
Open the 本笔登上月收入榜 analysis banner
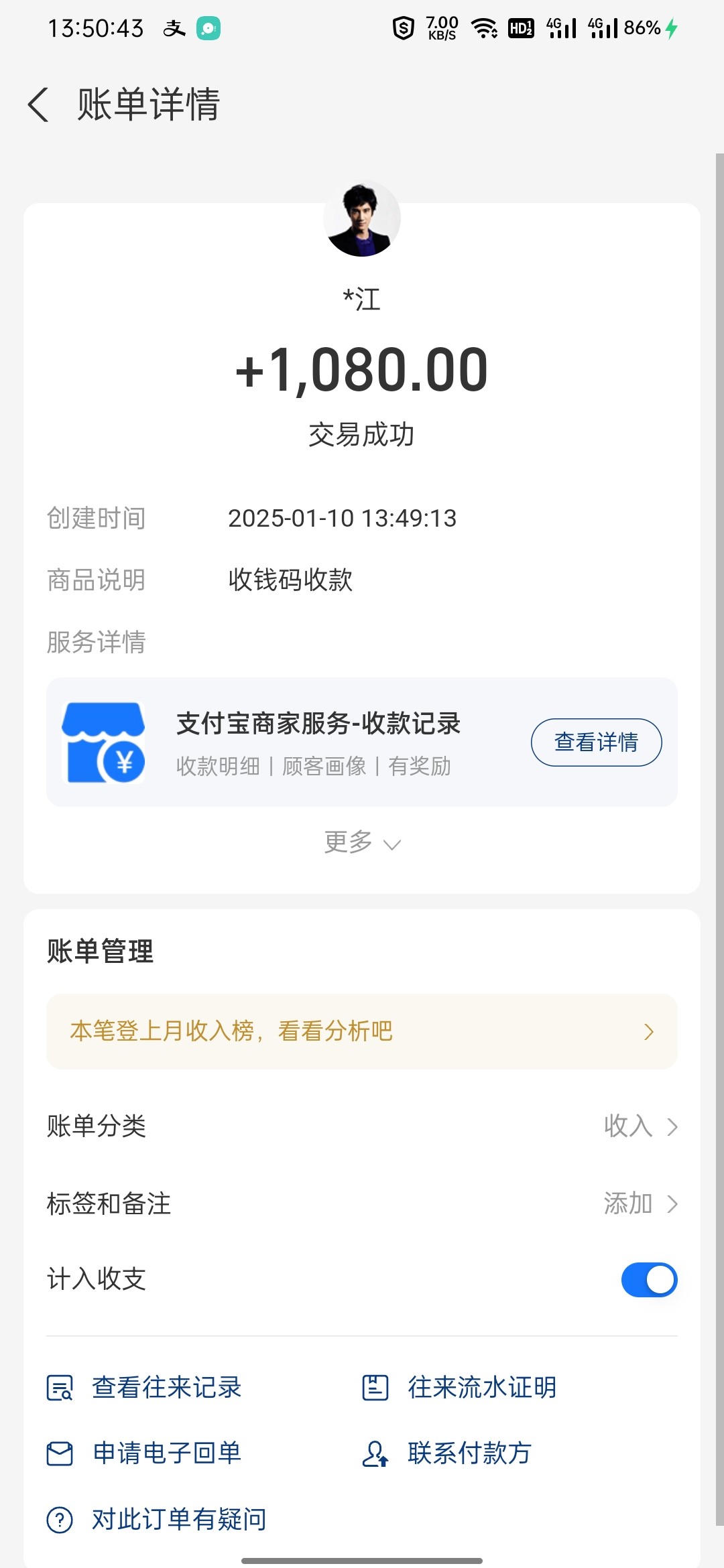point(362,1031)
